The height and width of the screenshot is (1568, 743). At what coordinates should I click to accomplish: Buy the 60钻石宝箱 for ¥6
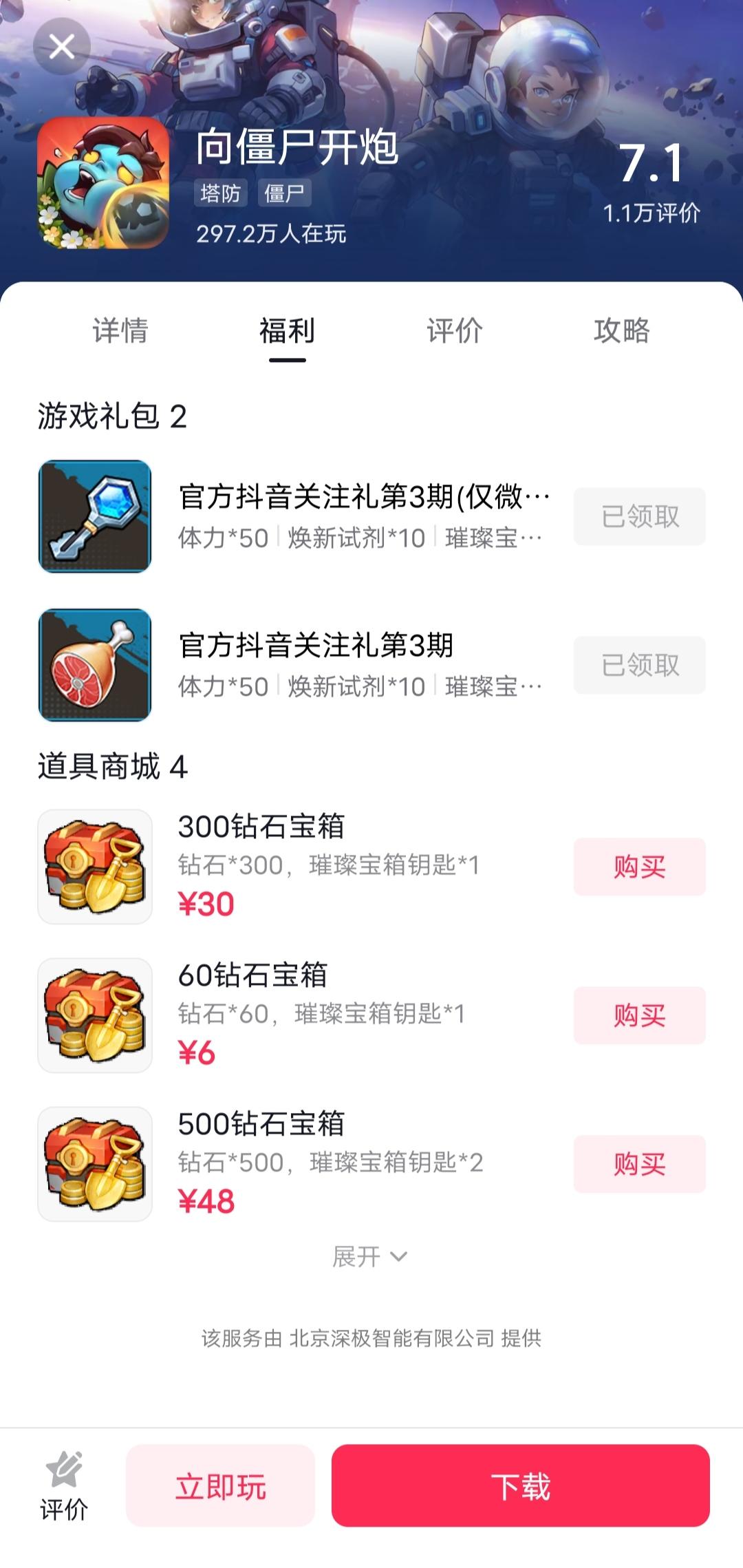tap(639, 1015)
